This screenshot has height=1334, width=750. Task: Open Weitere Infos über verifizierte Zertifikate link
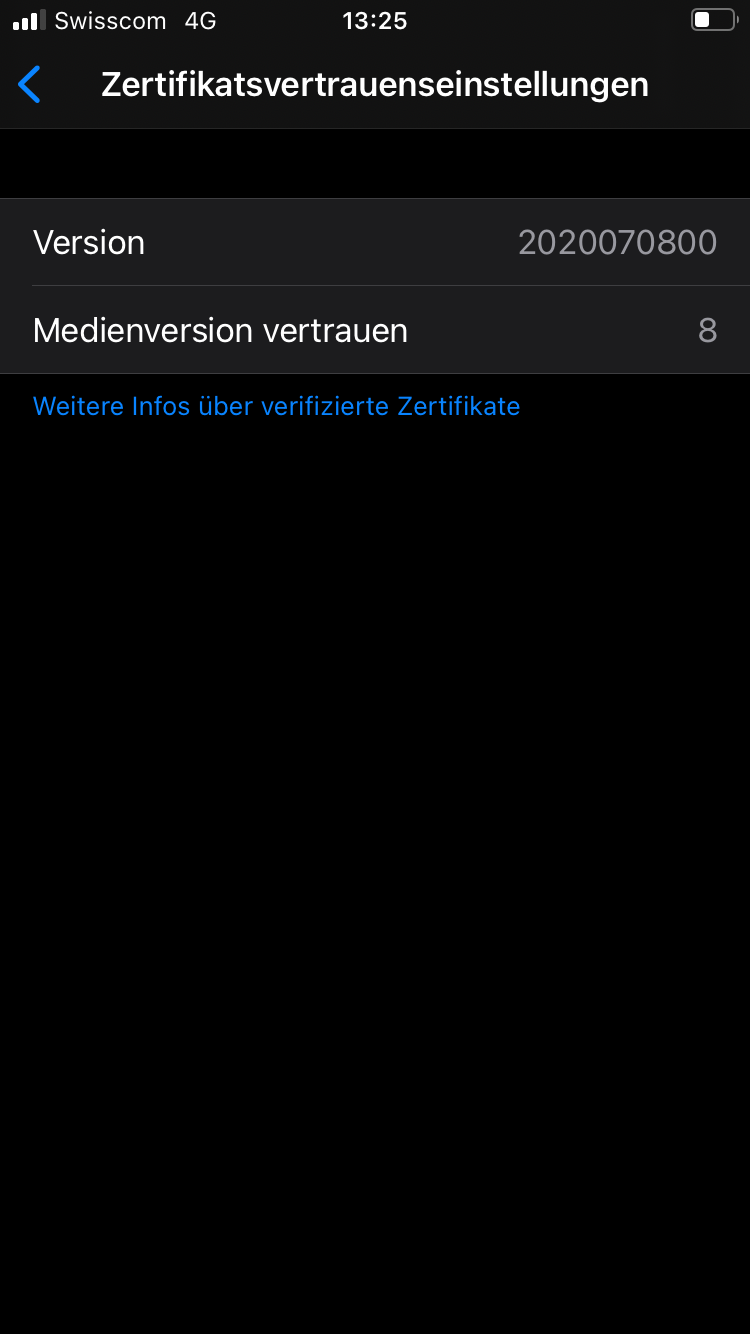276,406
